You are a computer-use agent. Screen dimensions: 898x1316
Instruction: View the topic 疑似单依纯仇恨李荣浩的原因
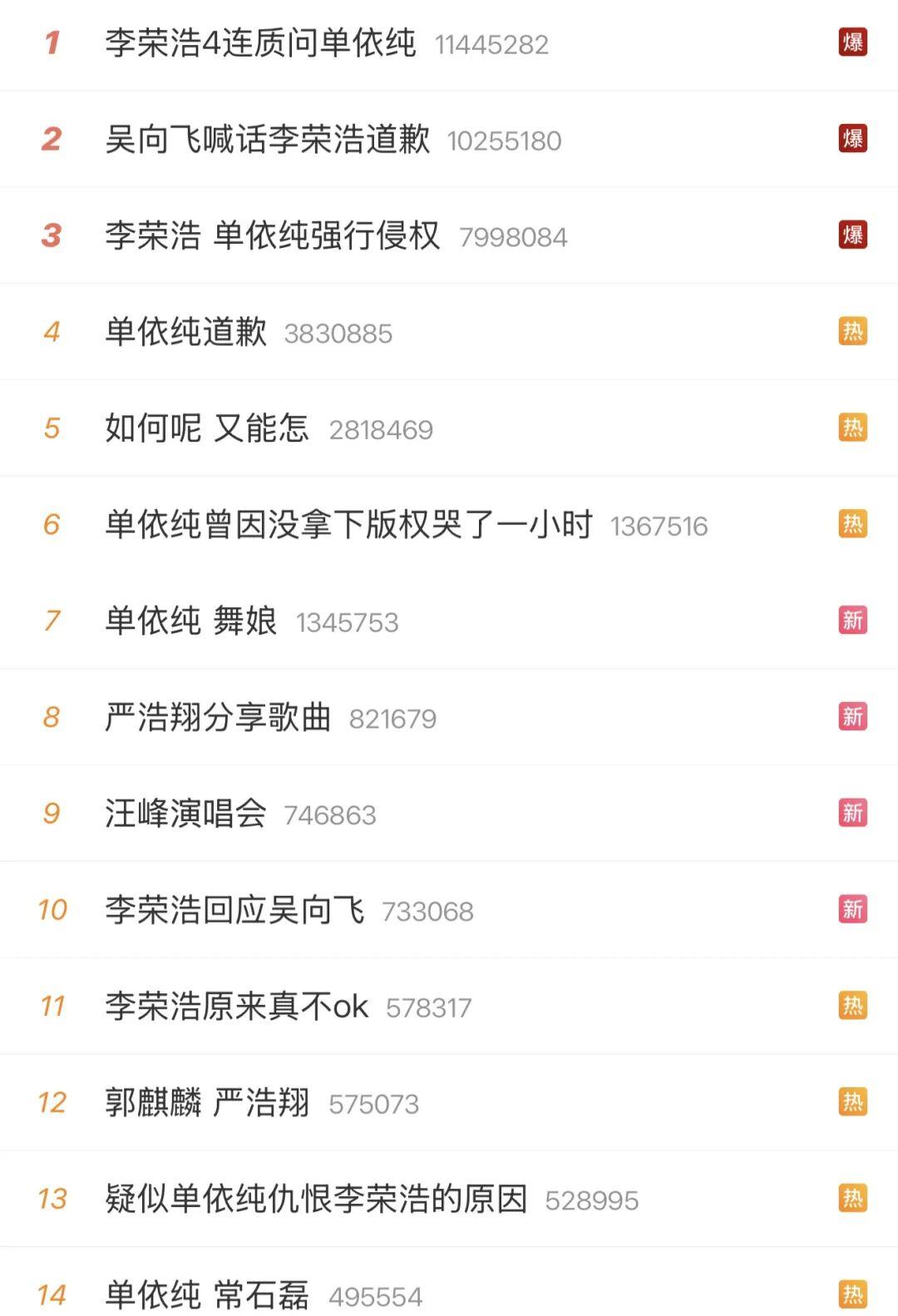point(316,1200)
